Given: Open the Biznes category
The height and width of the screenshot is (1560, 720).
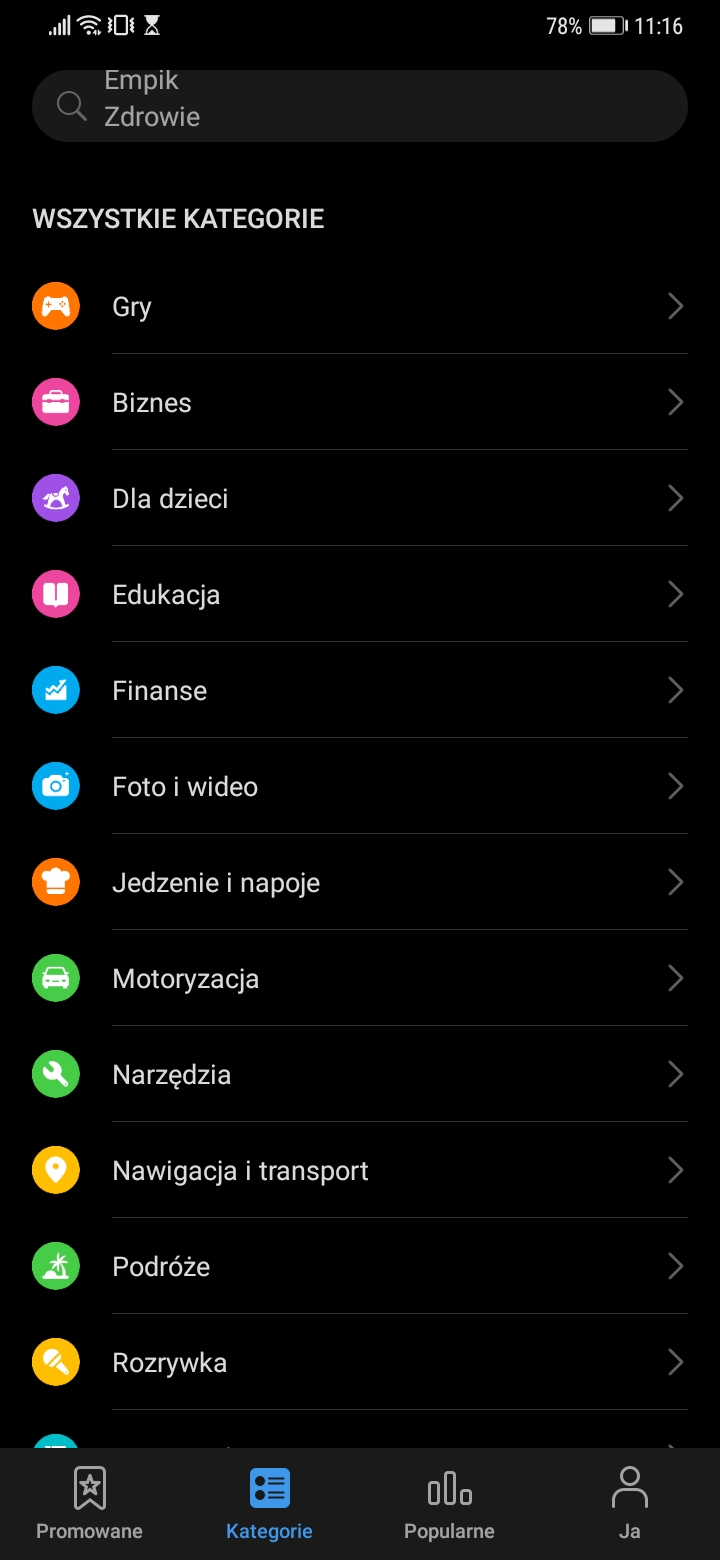Looking at the screenshot, I should pos(360,402).
